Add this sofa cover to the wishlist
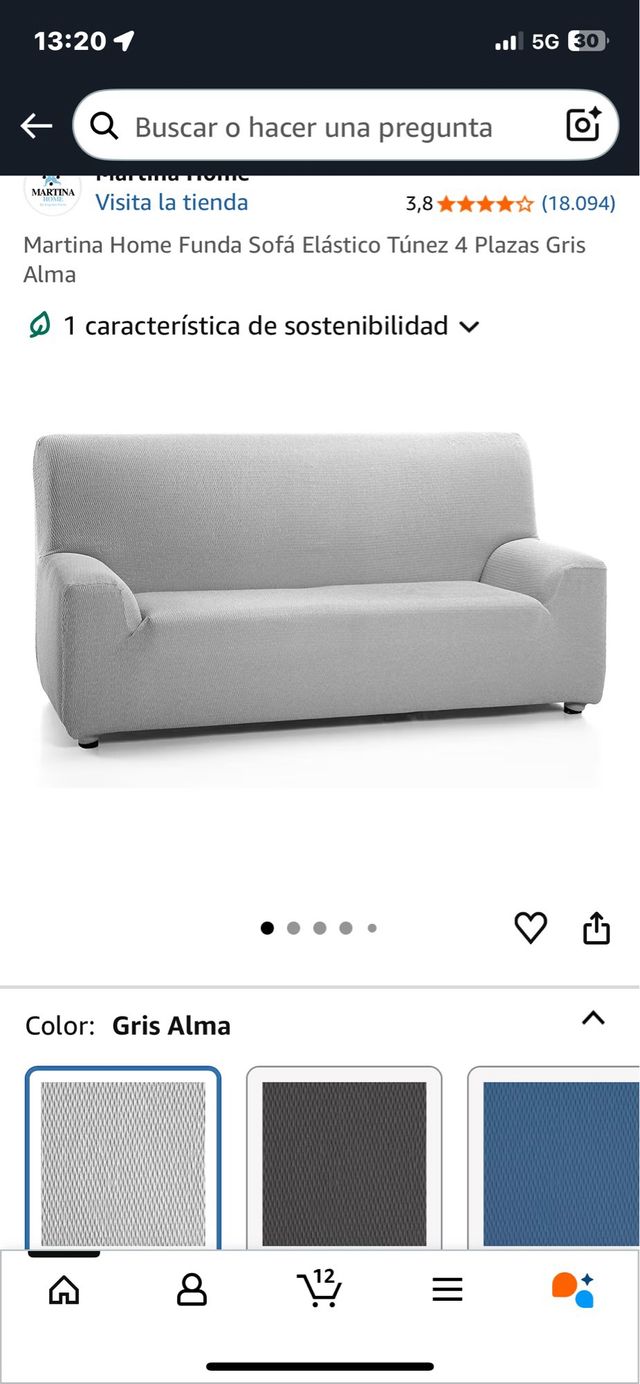Screen dimensions: 640x1384 530,928
